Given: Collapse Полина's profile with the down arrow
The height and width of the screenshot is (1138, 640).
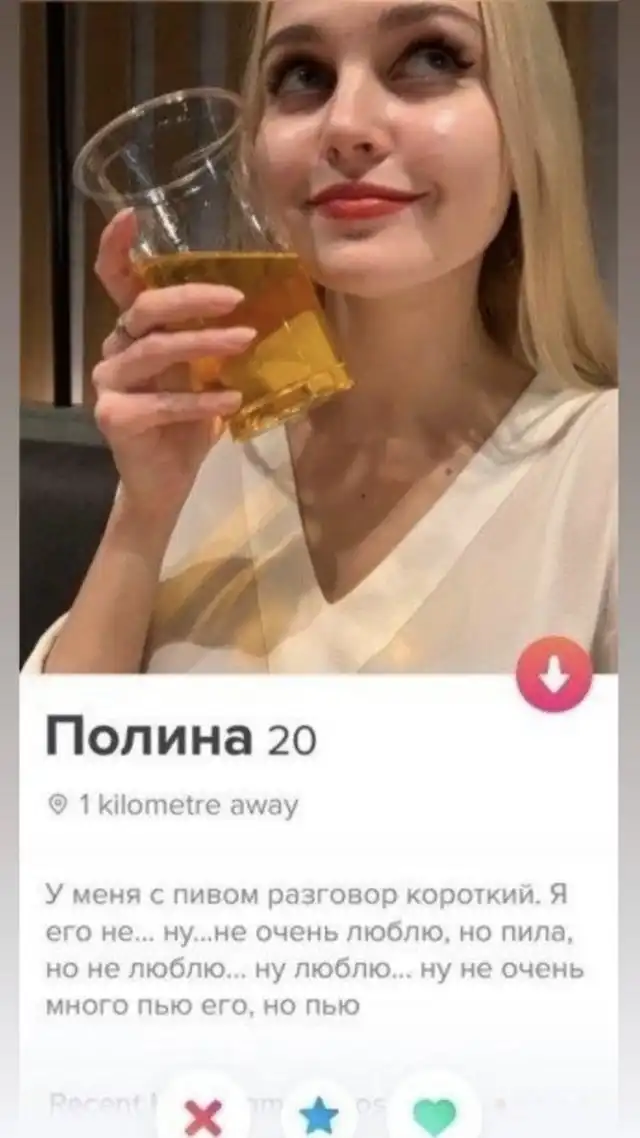Looking at the screenshot, I should pyautogui.click(x=553, y=674).
